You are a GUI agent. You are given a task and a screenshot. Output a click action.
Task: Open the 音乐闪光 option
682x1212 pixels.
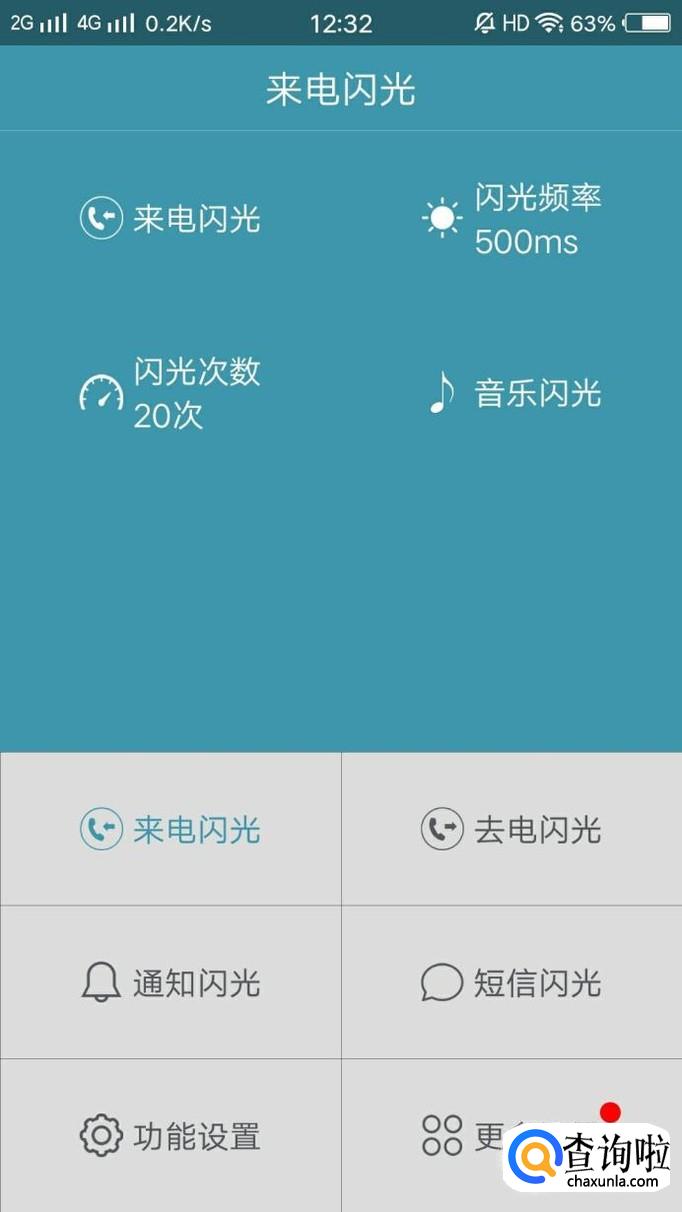pos(512,393)
